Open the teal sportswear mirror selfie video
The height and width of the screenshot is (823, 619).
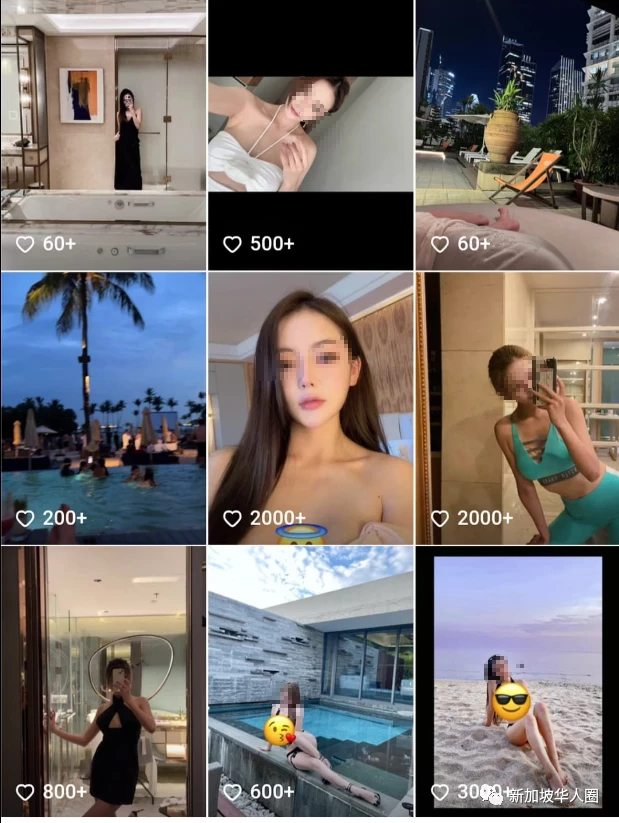517,408
